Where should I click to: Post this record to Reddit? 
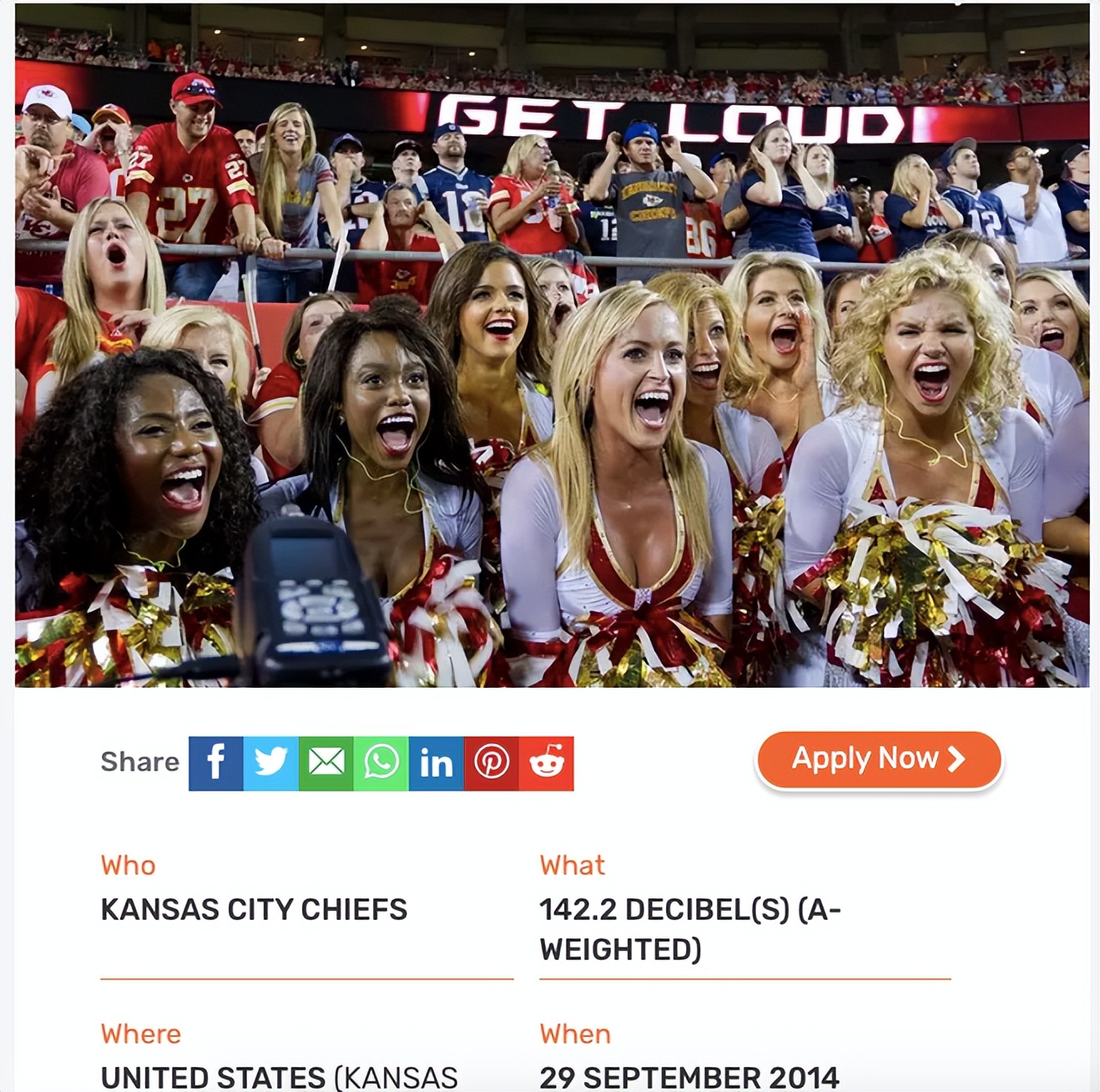click(x=546, y=763)
